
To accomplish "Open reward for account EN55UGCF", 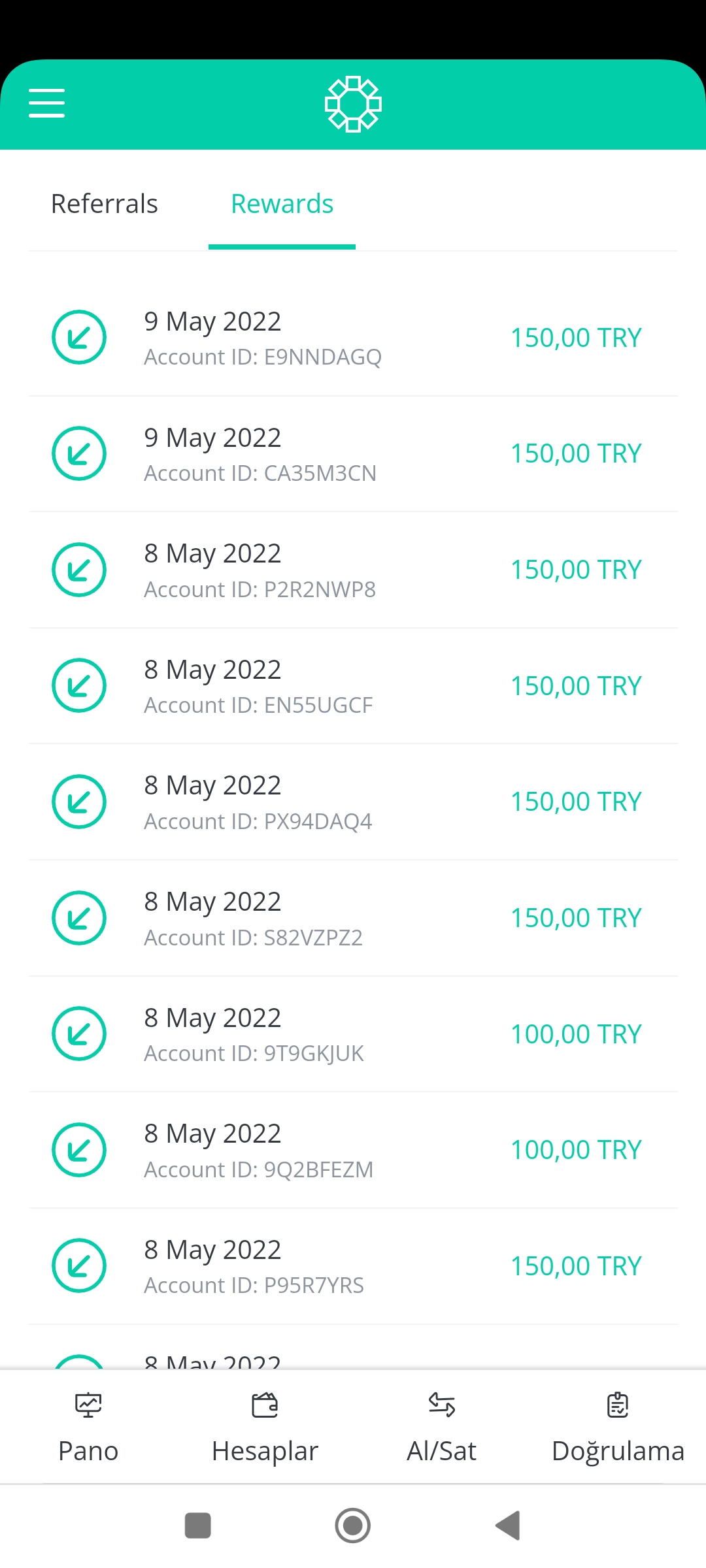I will pyautogui.click(x=353, y=686).
